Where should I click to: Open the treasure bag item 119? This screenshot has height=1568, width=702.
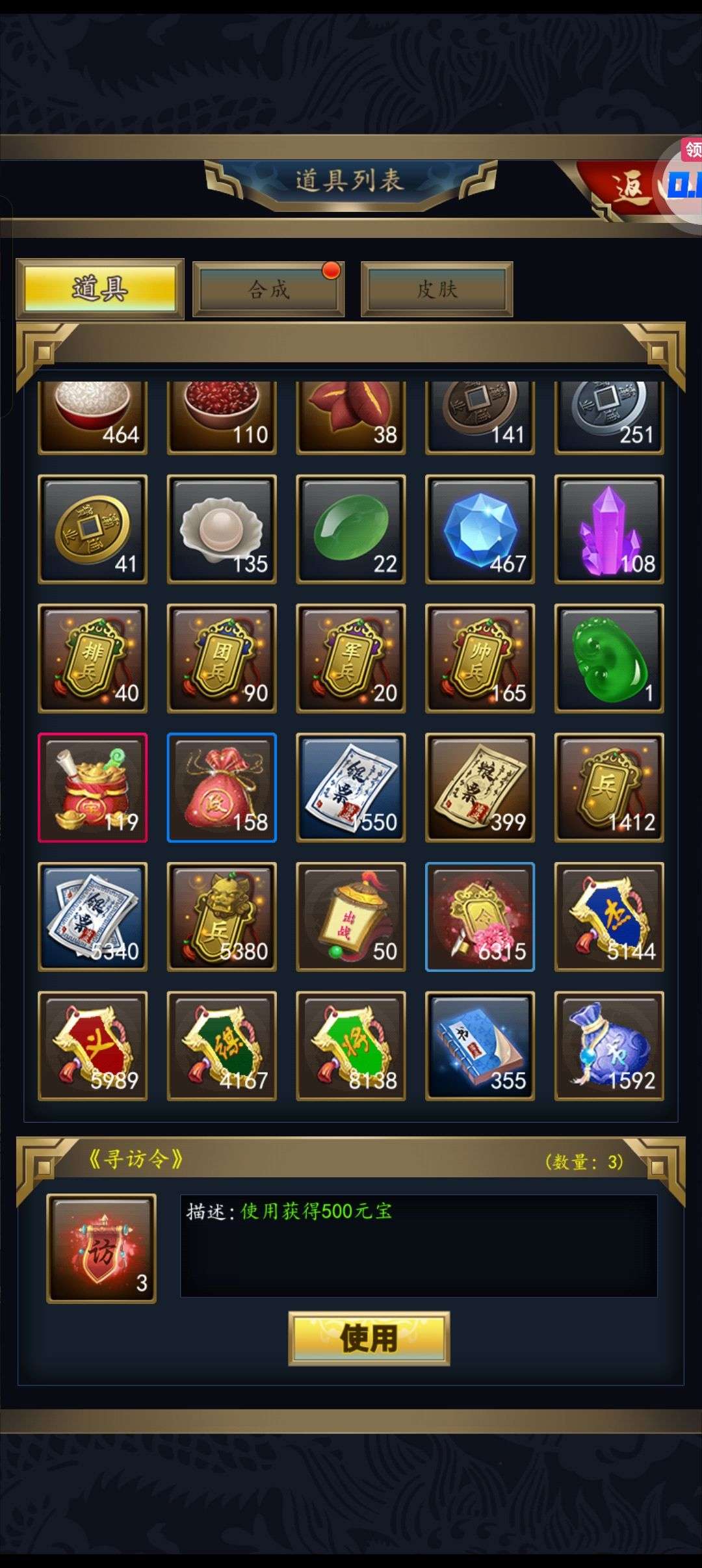(93, 787)
